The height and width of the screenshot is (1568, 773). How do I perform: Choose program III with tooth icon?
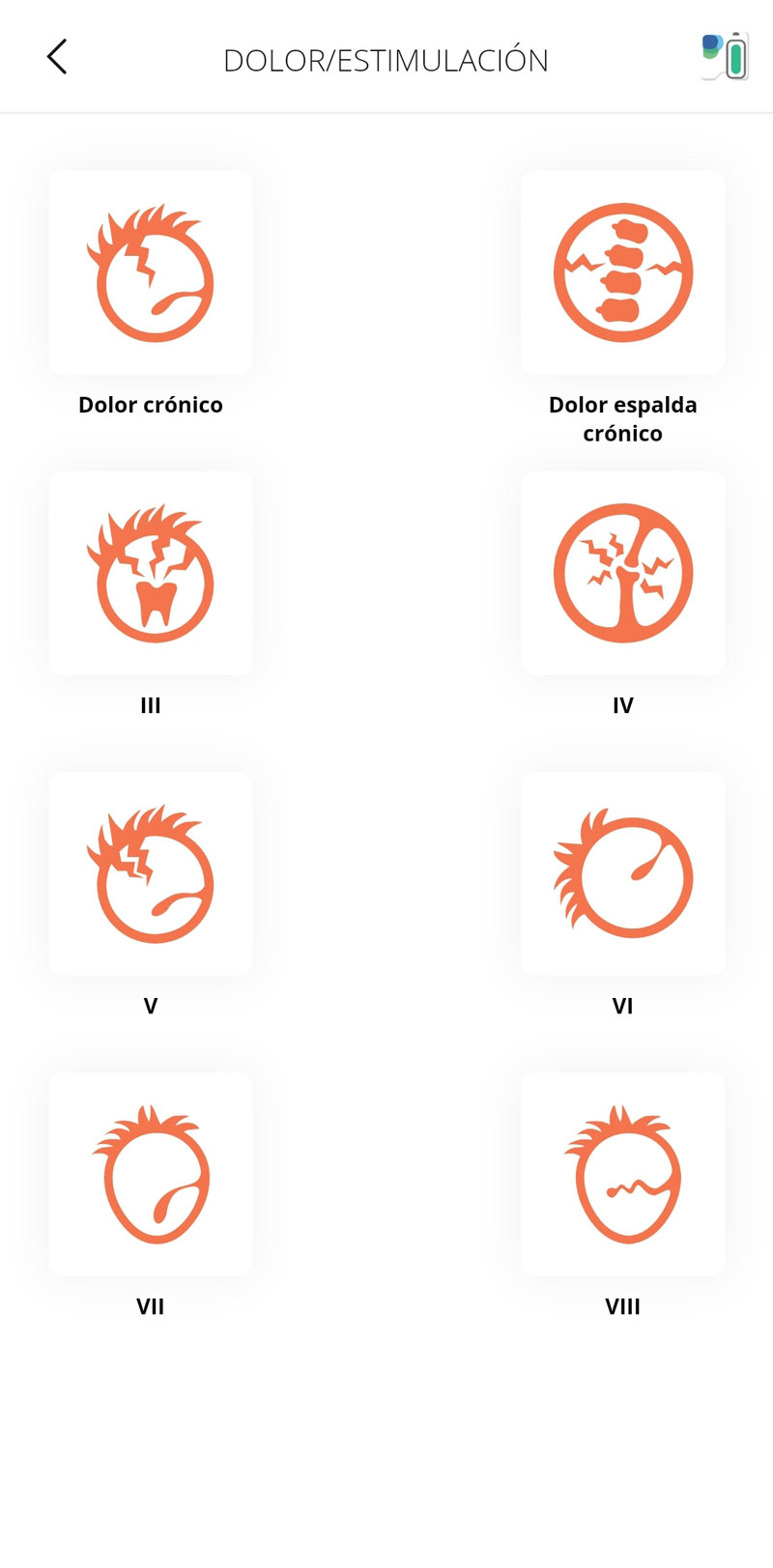[x=151, y=573]
